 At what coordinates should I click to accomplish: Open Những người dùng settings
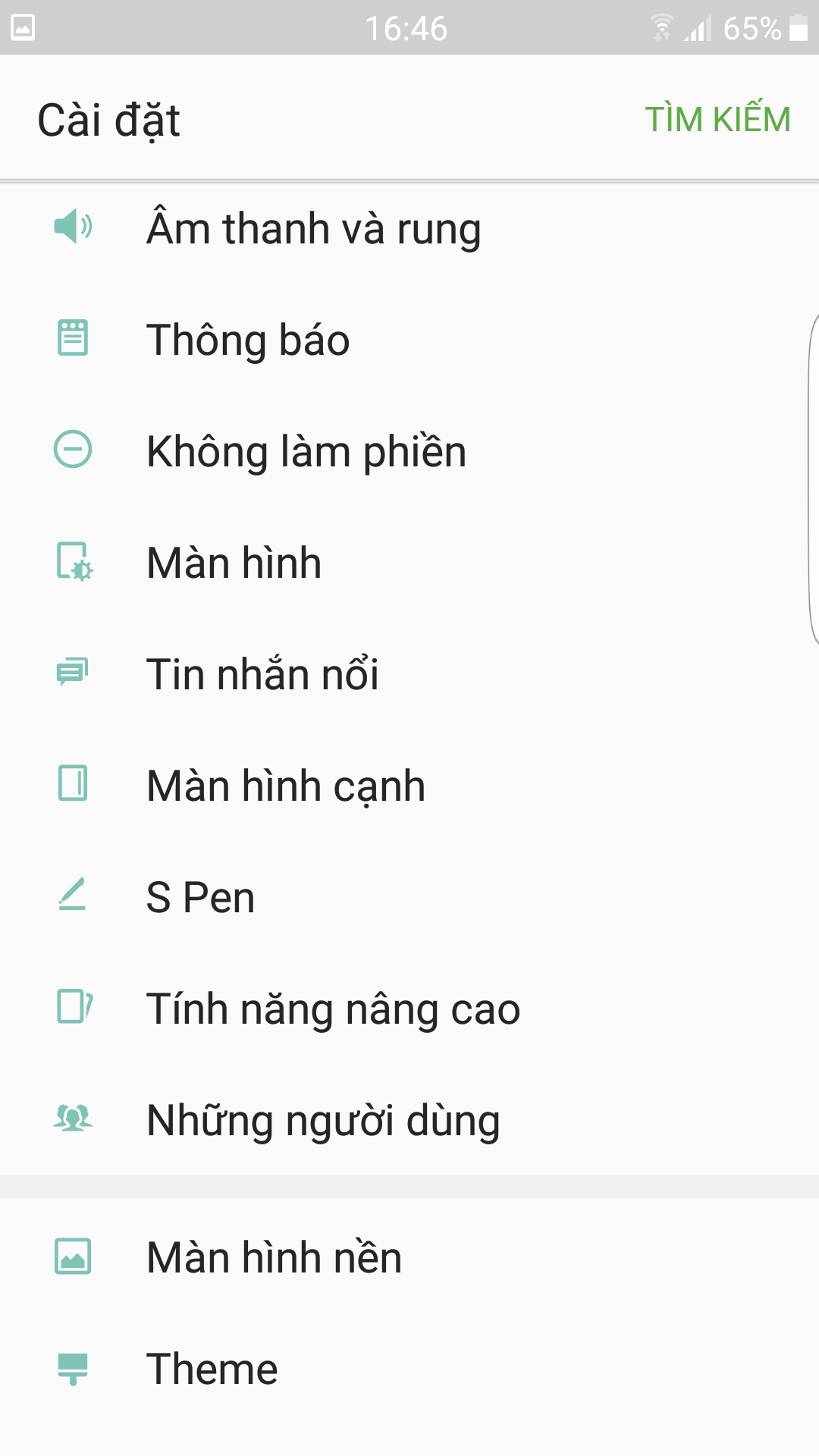pos(409,1119)
